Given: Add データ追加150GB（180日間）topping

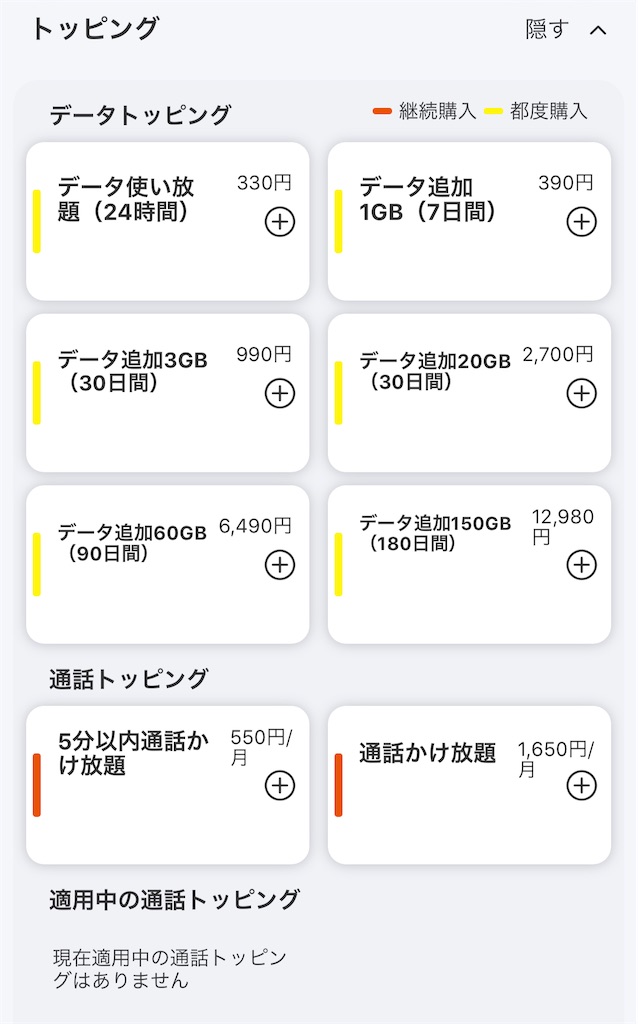Looking at the screenshot, I should [x=581, y=565].
